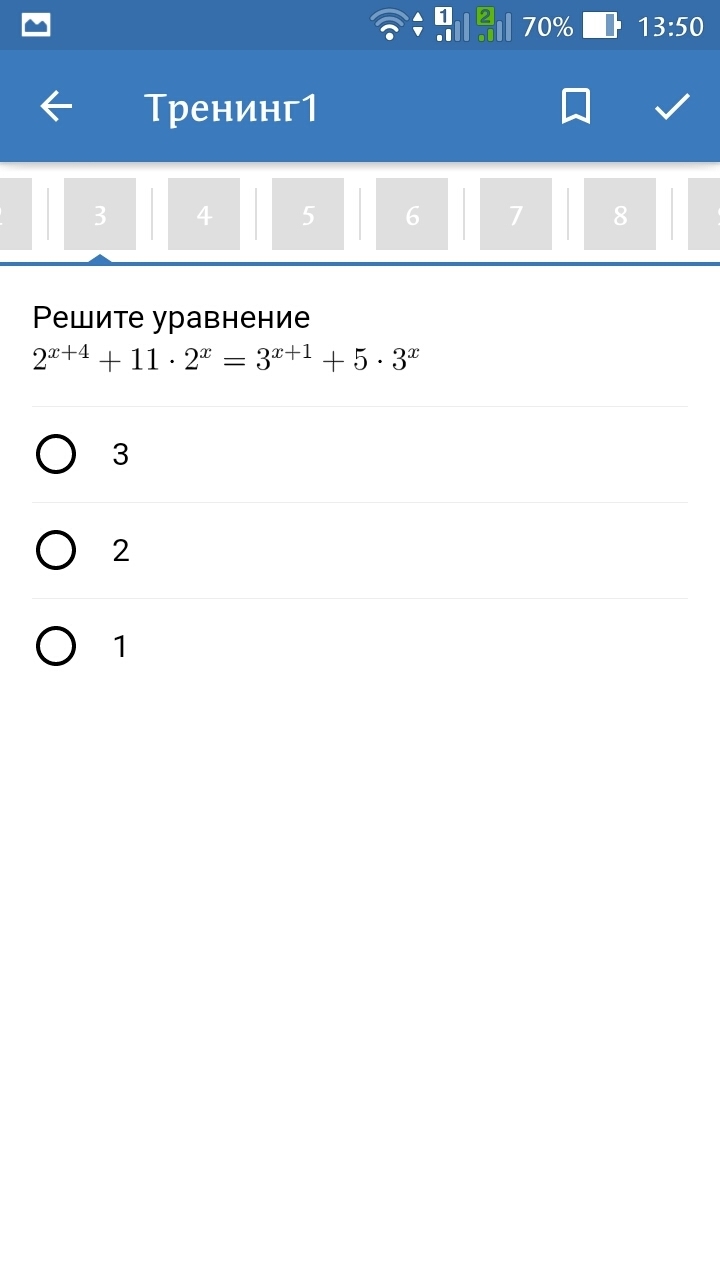This screenshot has height=1280, width=720.
Task: Go to question 8
Action: pos(620,215)
